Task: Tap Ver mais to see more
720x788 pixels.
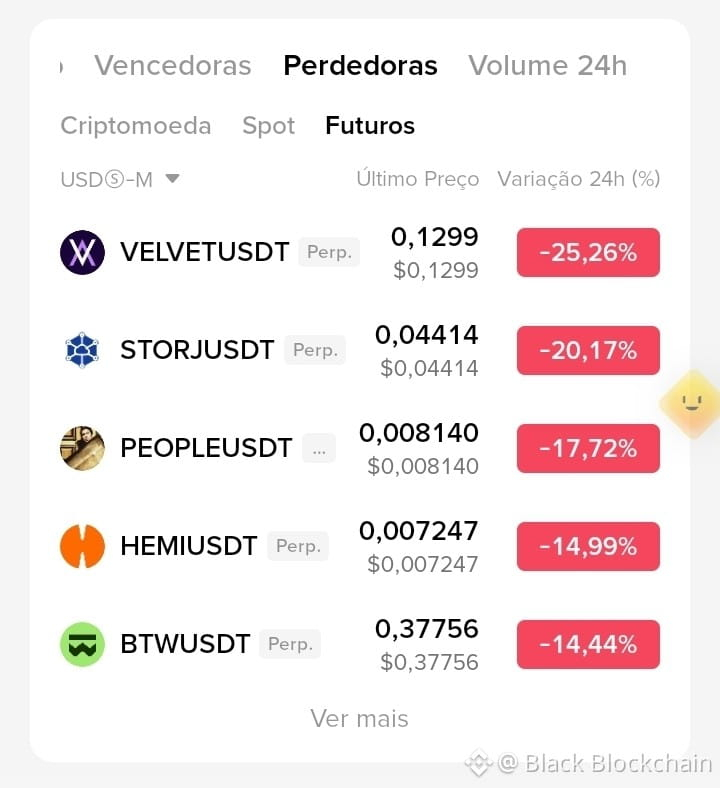Action: [x=359, y=718]
